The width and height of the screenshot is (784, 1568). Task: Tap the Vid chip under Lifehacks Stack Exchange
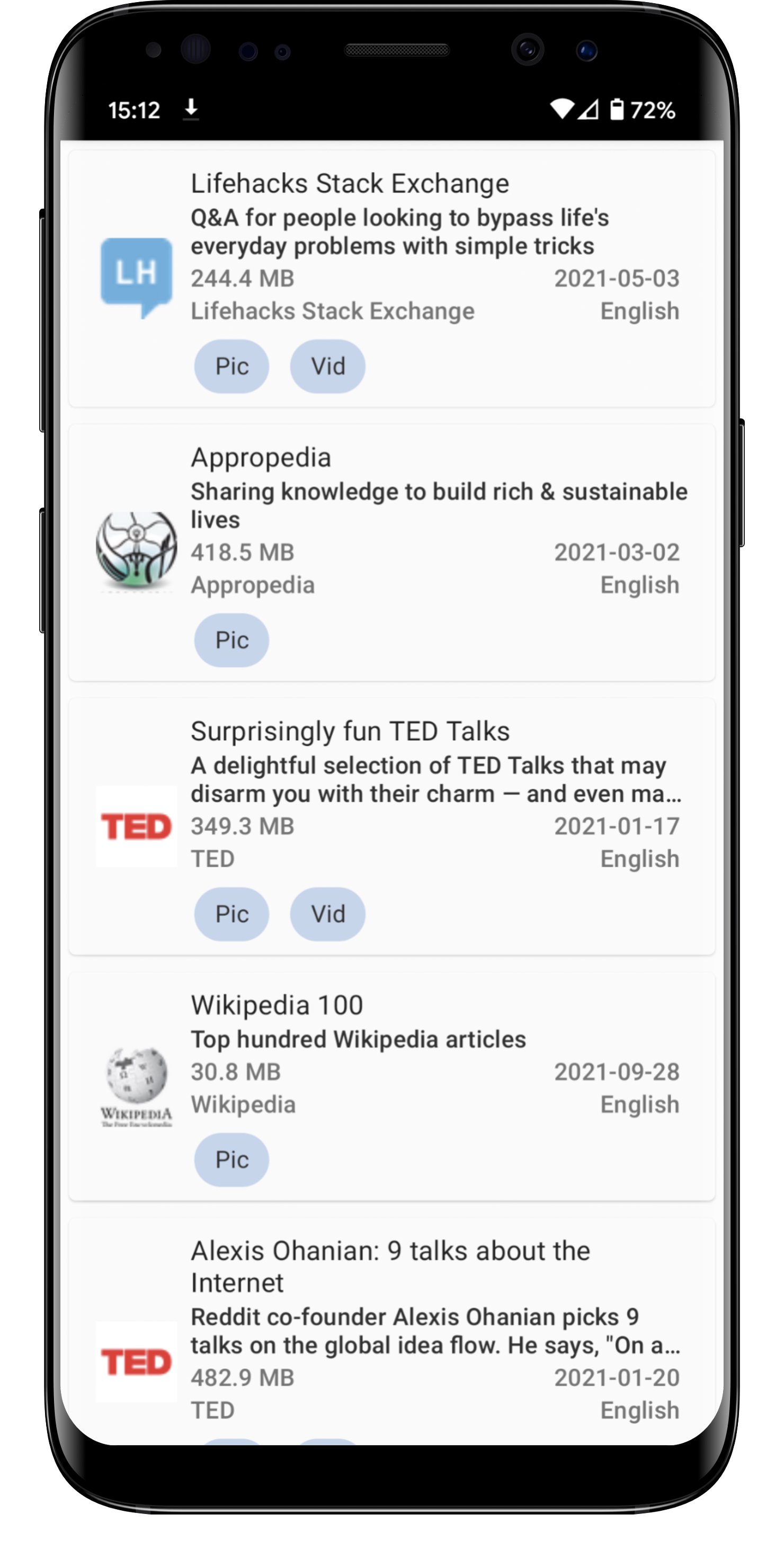[327, 367]
